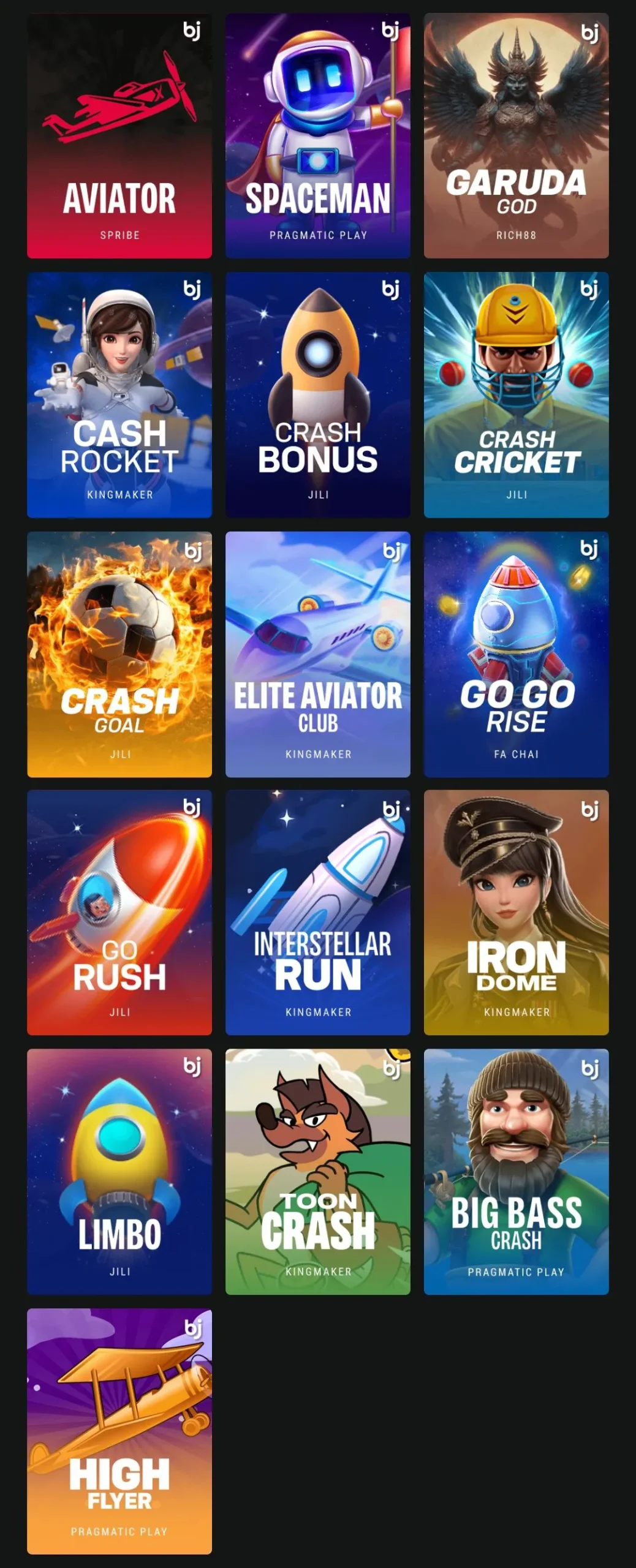
Task: Tap the Iron Dome game tile
Action: 516,913
